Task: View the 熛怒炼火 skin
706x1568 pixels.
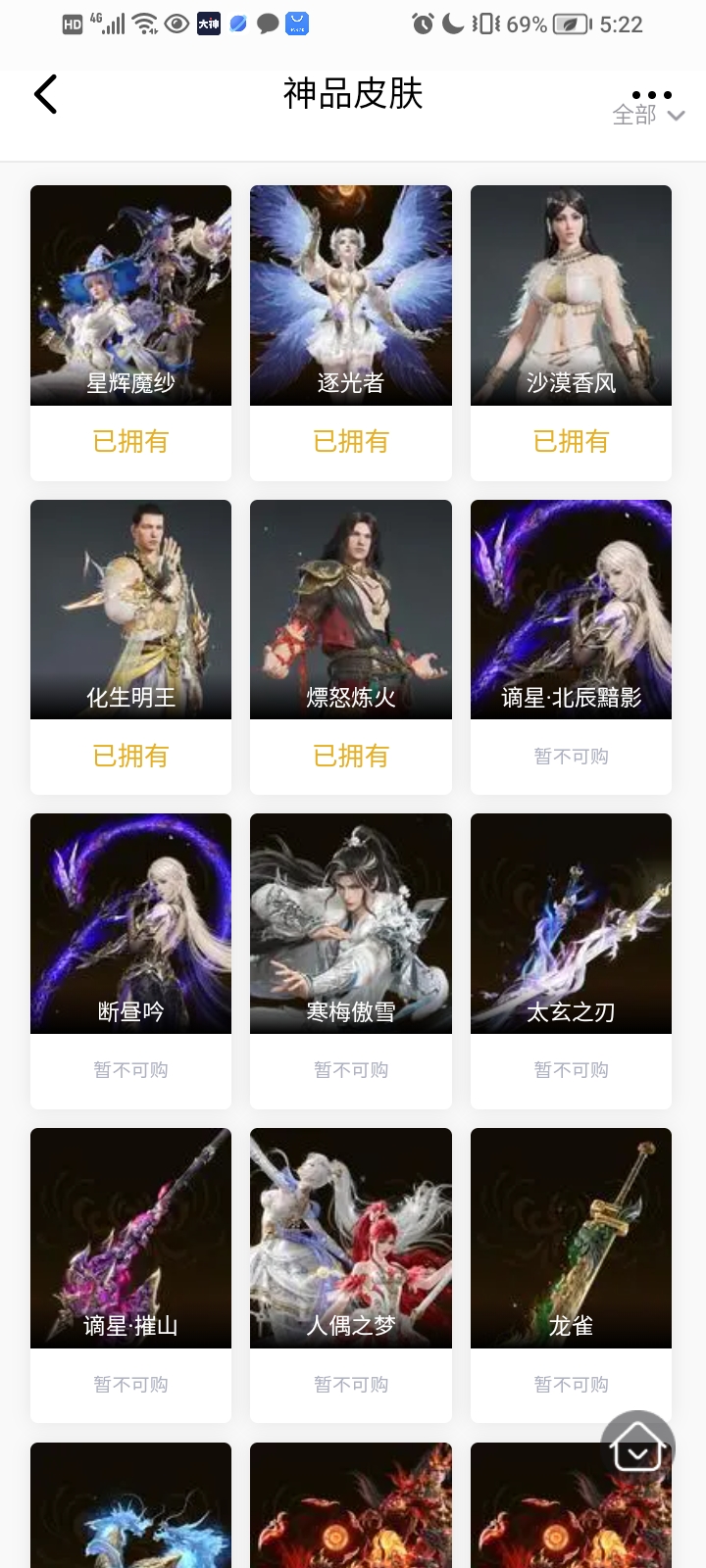Action: coord(350,610)
